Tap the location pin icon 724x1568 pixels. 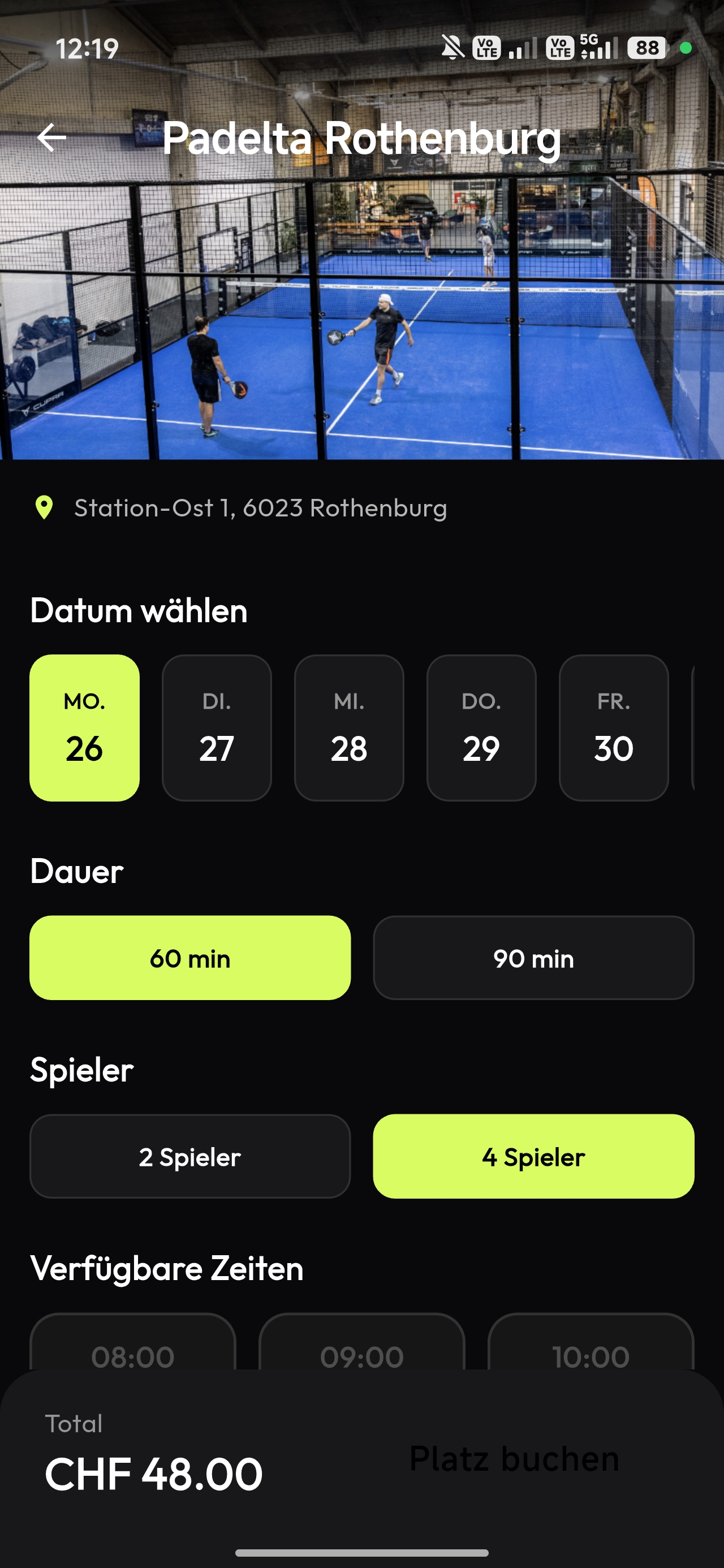[44, 507]
